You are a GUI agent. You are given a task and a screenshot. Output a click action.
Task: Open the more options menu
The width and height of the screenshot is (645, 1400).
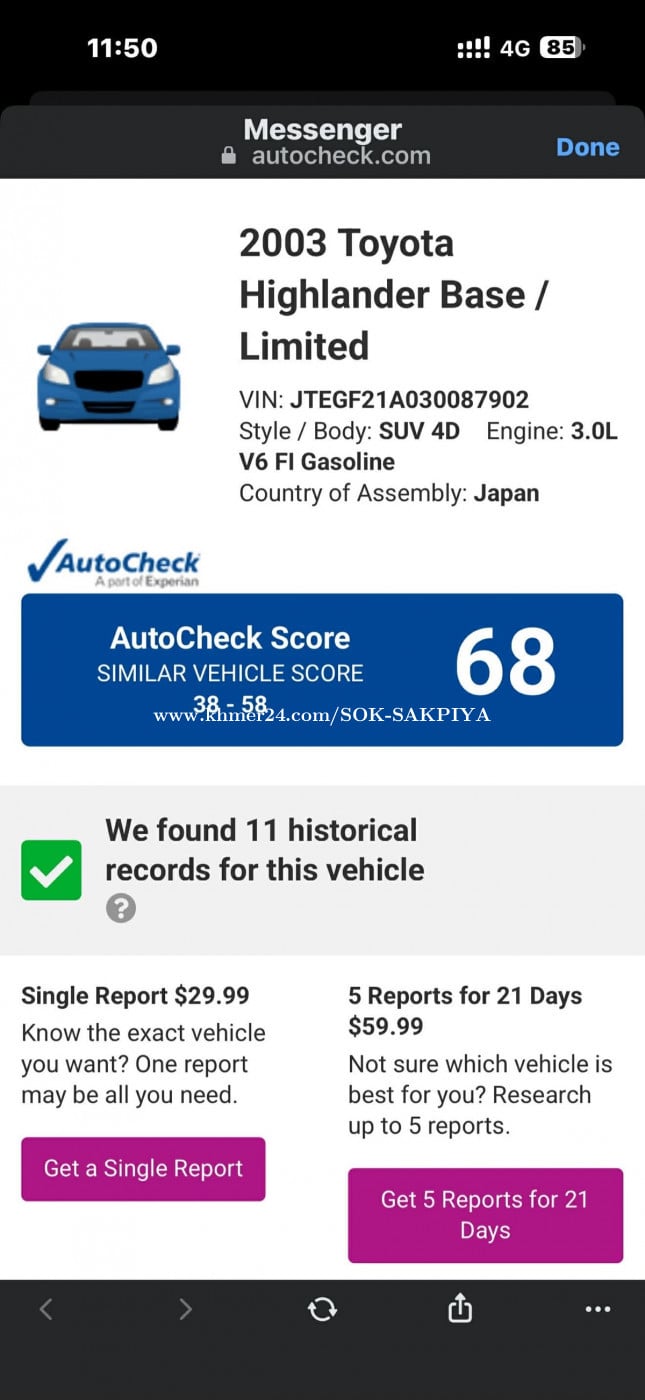pos(597,1309)
